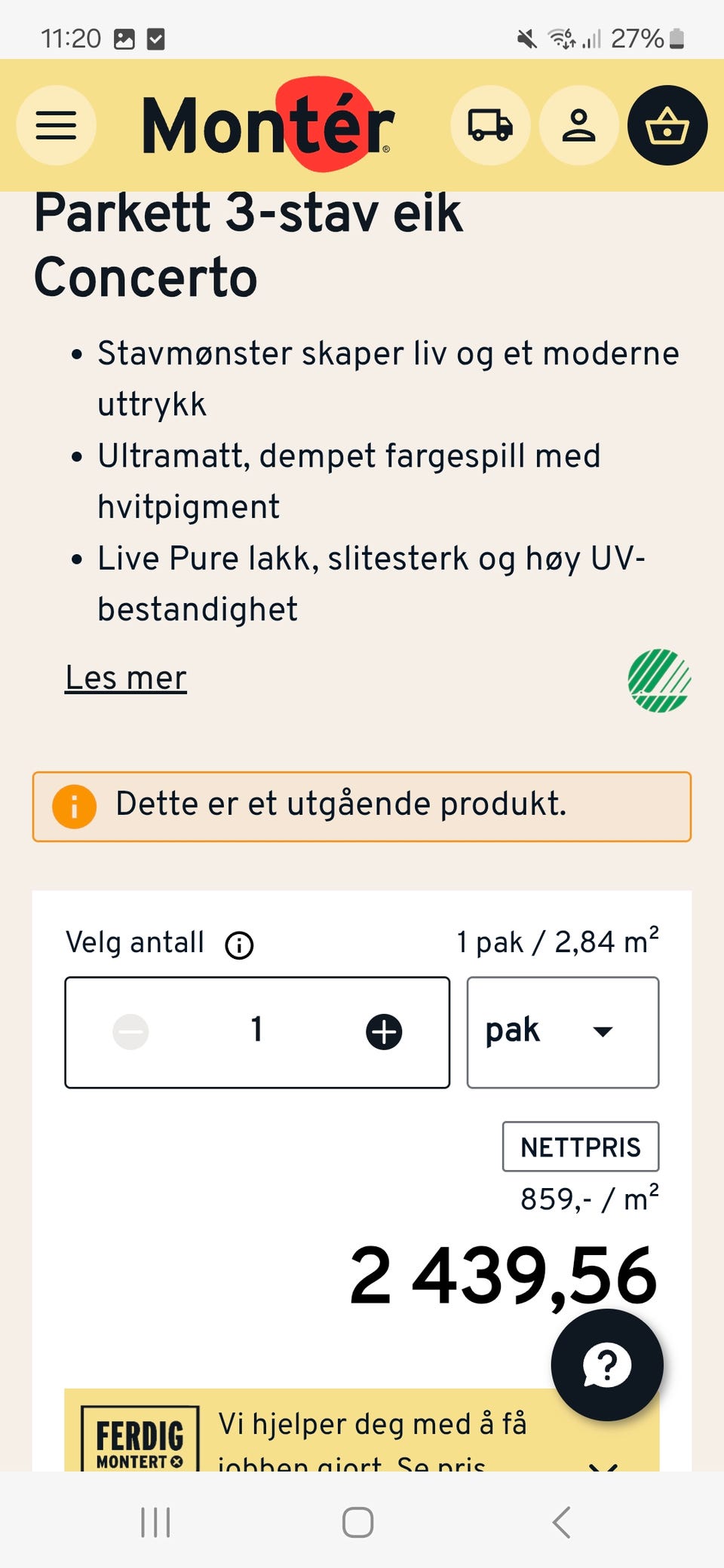This screenshot has height=1568, width=724.
Task: Open recent apps from the navigation bar
Action: 155,1522
